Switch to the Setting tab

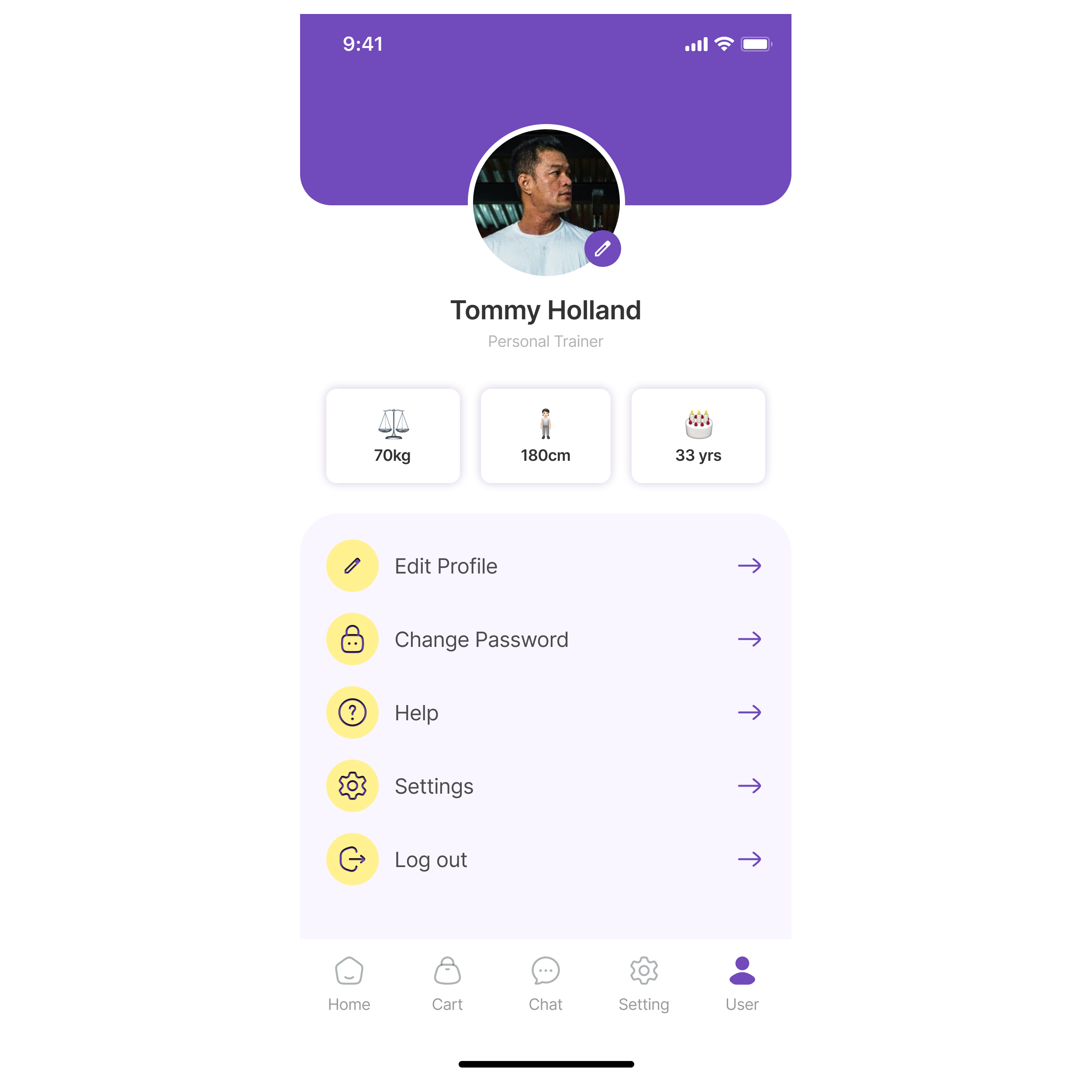(644, 984)
